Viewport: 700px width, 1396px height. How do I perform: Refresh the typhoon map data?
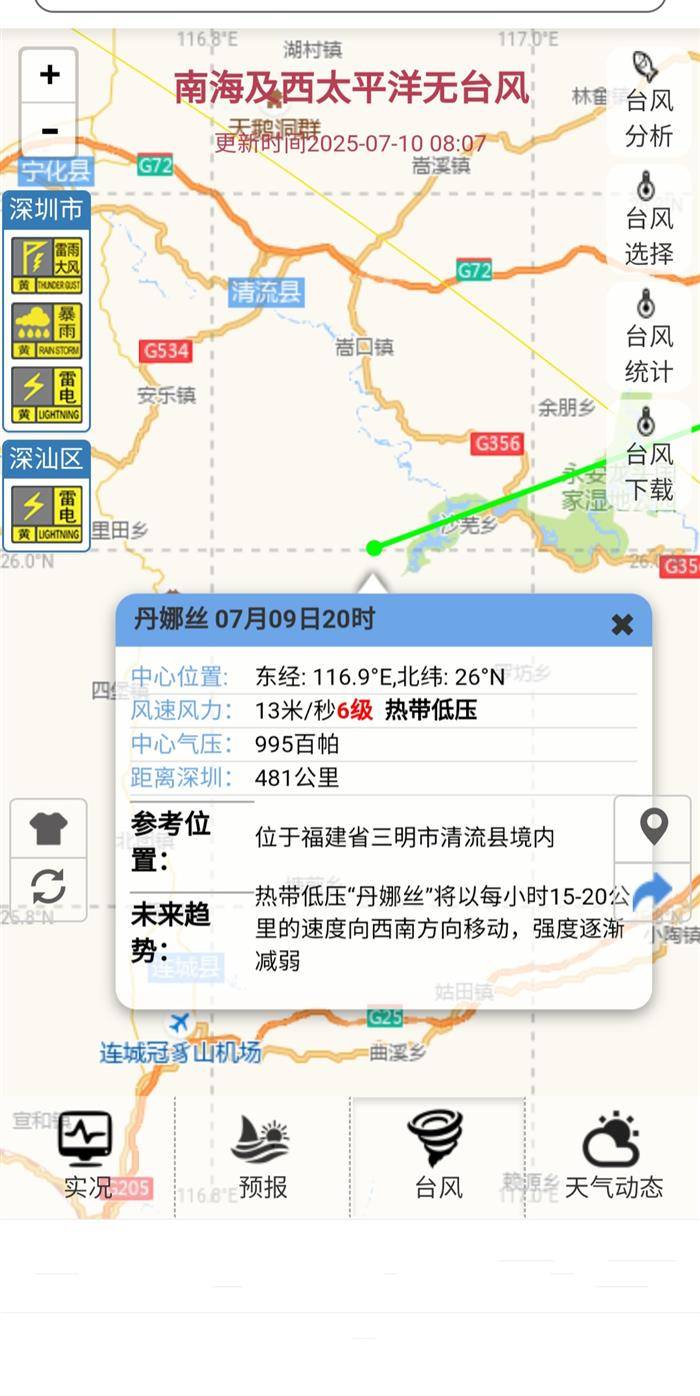[x=48, y=887]
